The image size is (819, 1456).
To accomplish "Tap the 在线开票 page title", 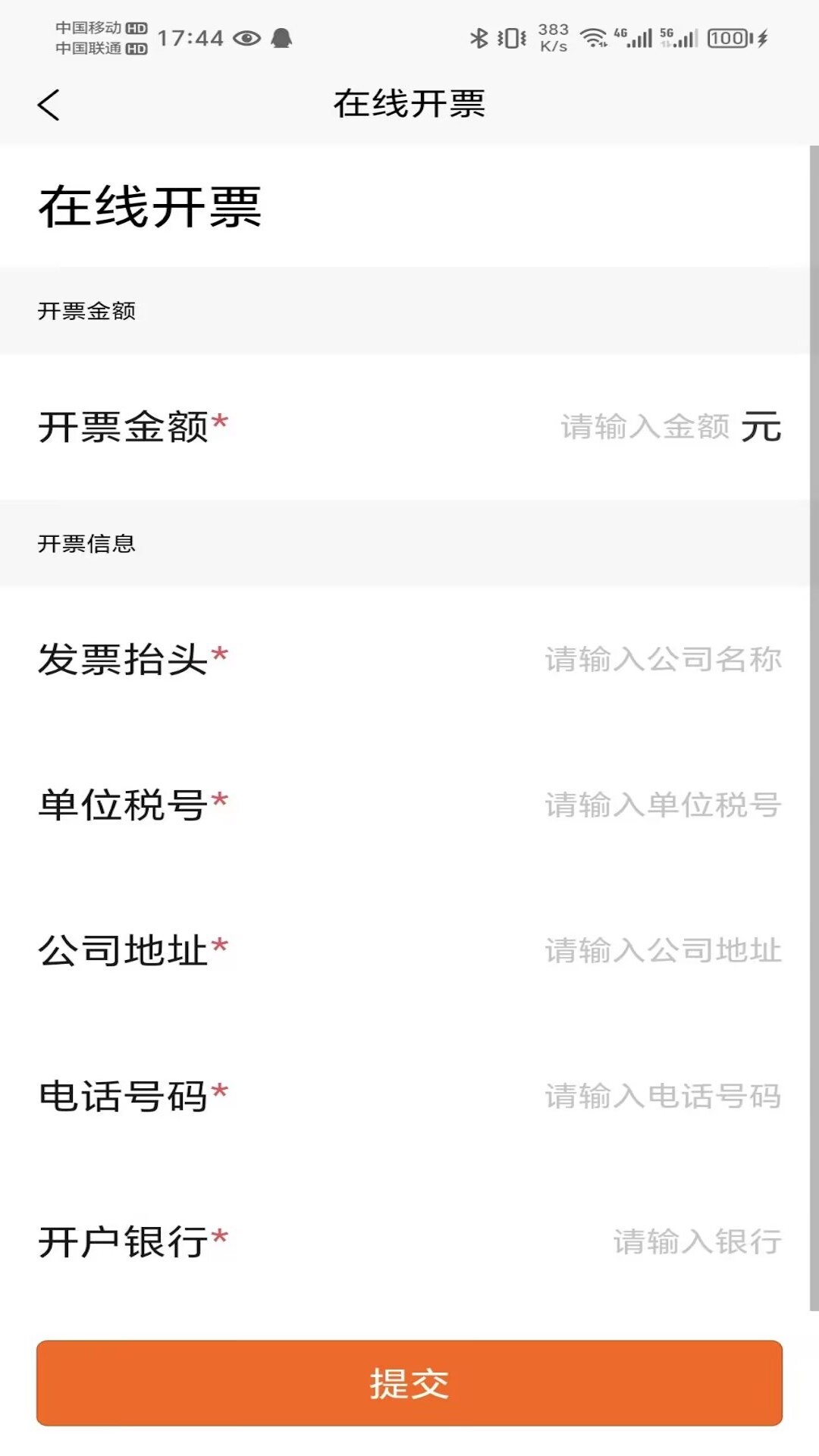I will click(409, 104).
